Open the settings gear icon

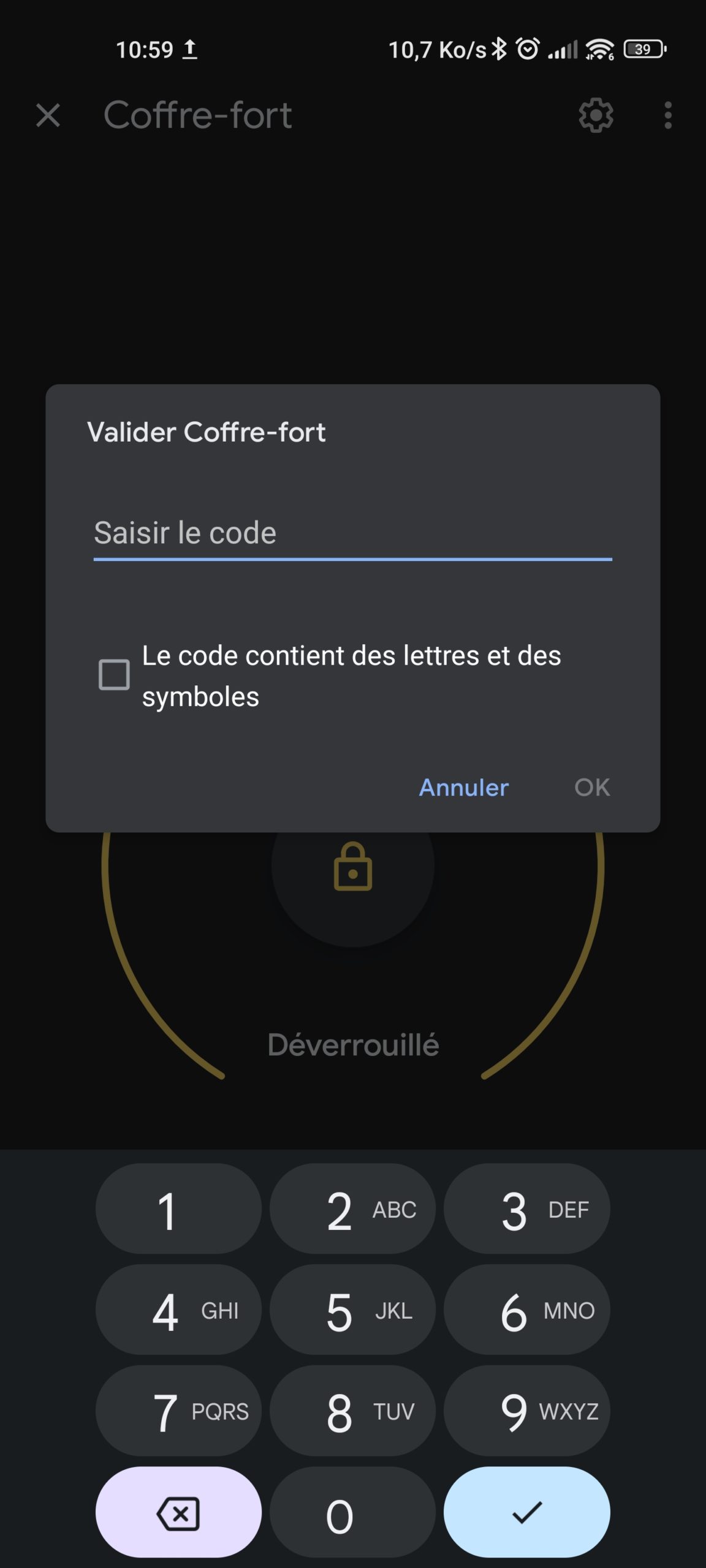click(x=596, y=115)
